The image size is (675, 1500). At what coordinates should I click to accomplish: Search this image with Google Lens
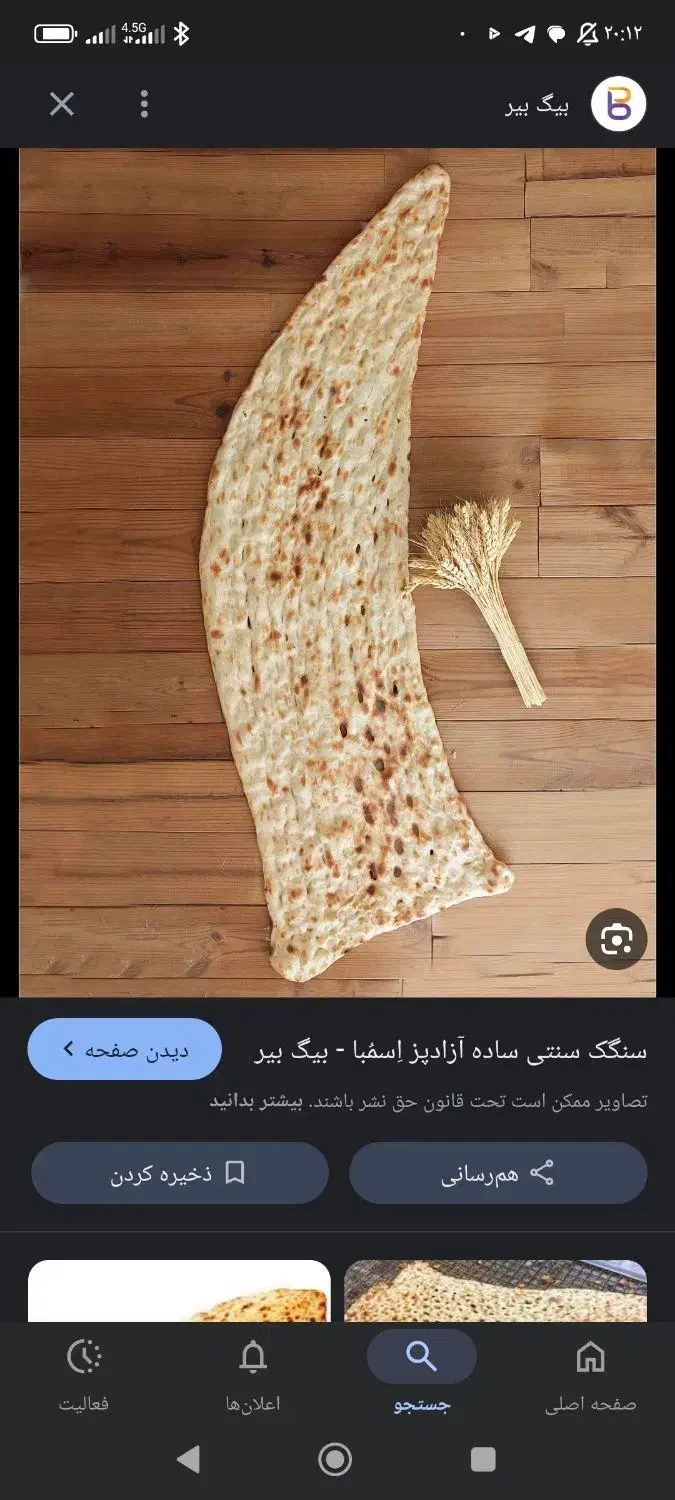tap(616, 939)
